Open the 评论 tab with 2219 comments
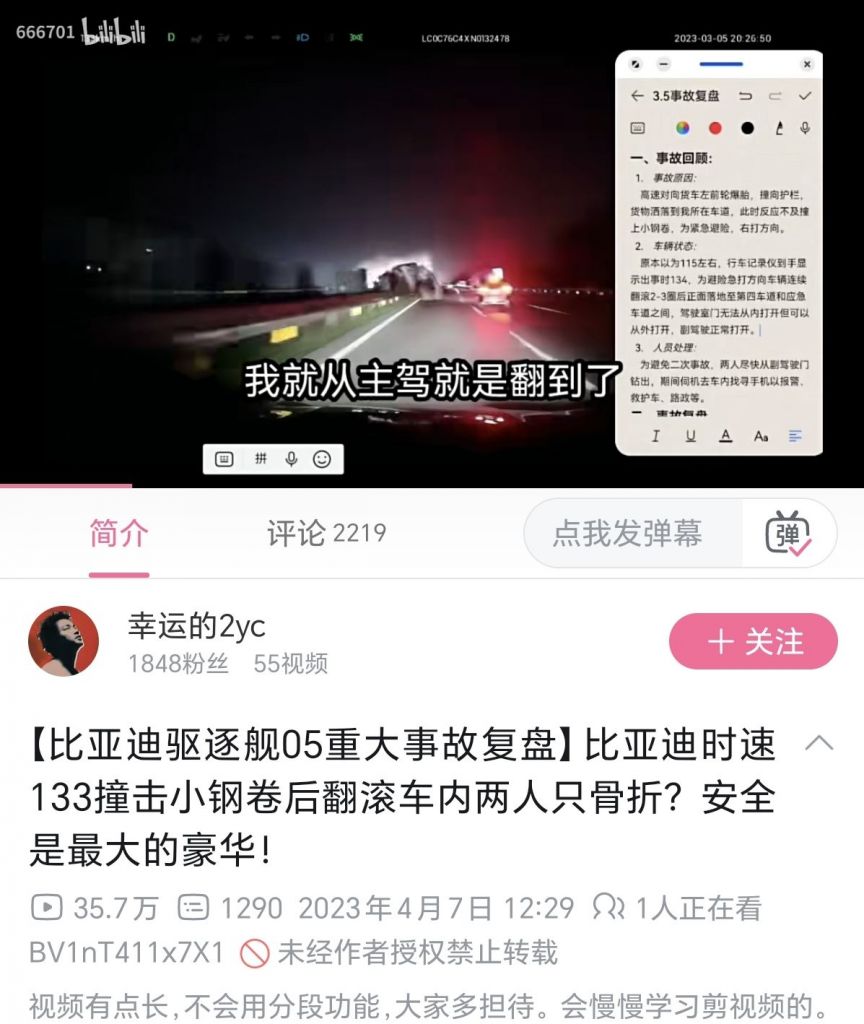 pyautogui.click(x=326, y=534)
